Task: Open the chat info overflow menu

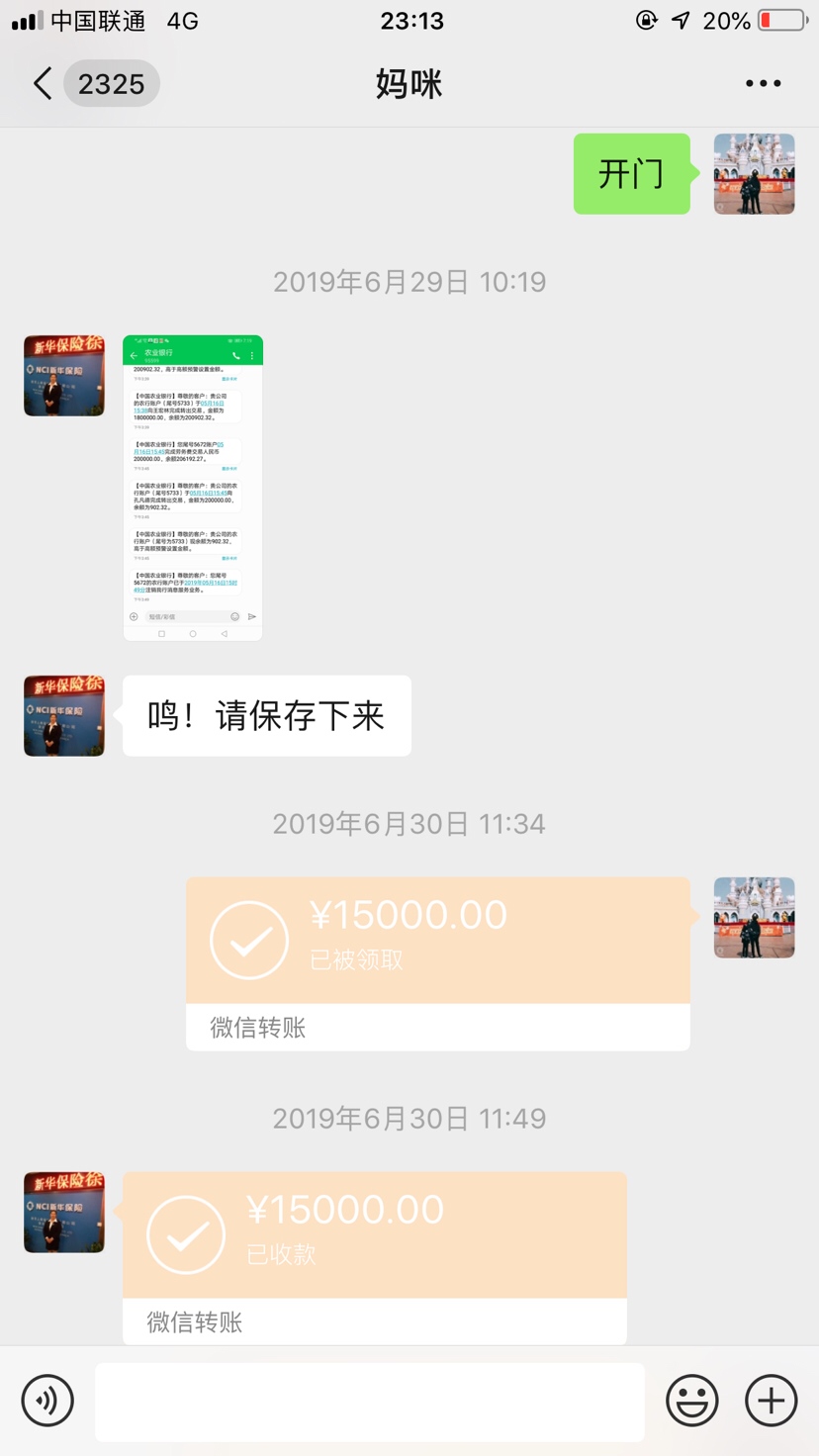Action: 763,84
